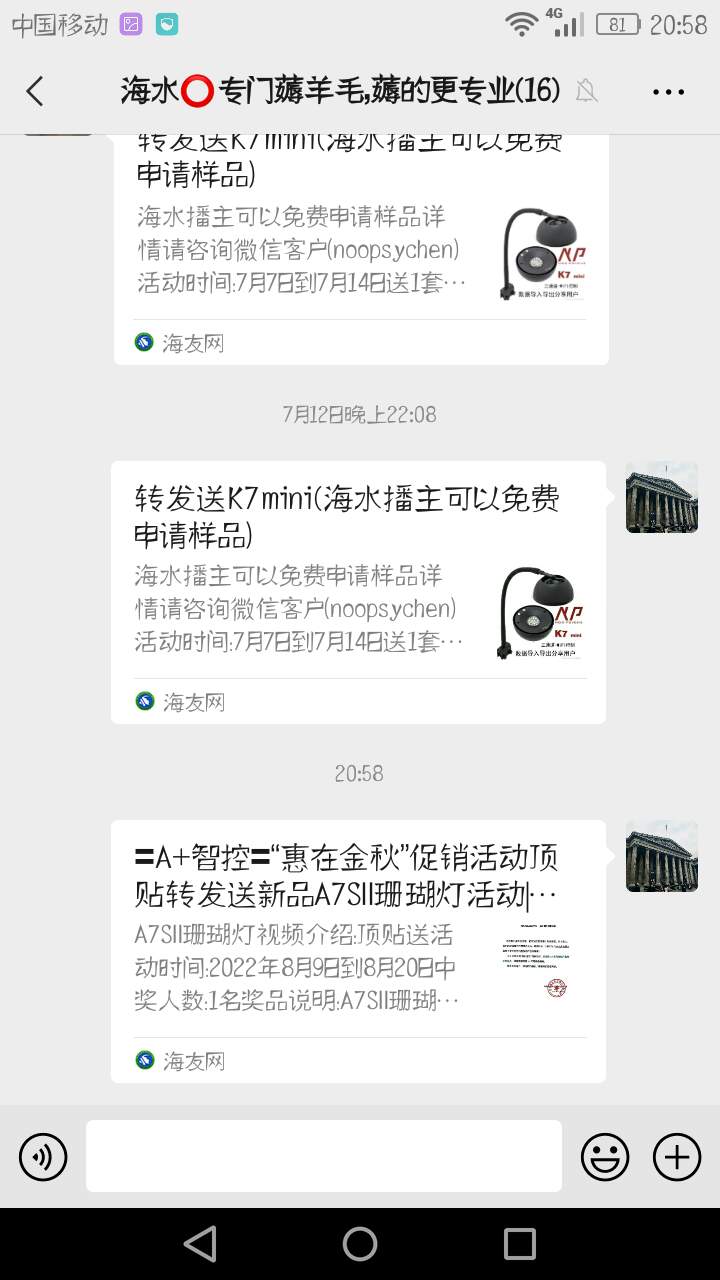
Task: View the sender avatar beside the 22:08 K7 mini message
Action: tap(661, 498)
